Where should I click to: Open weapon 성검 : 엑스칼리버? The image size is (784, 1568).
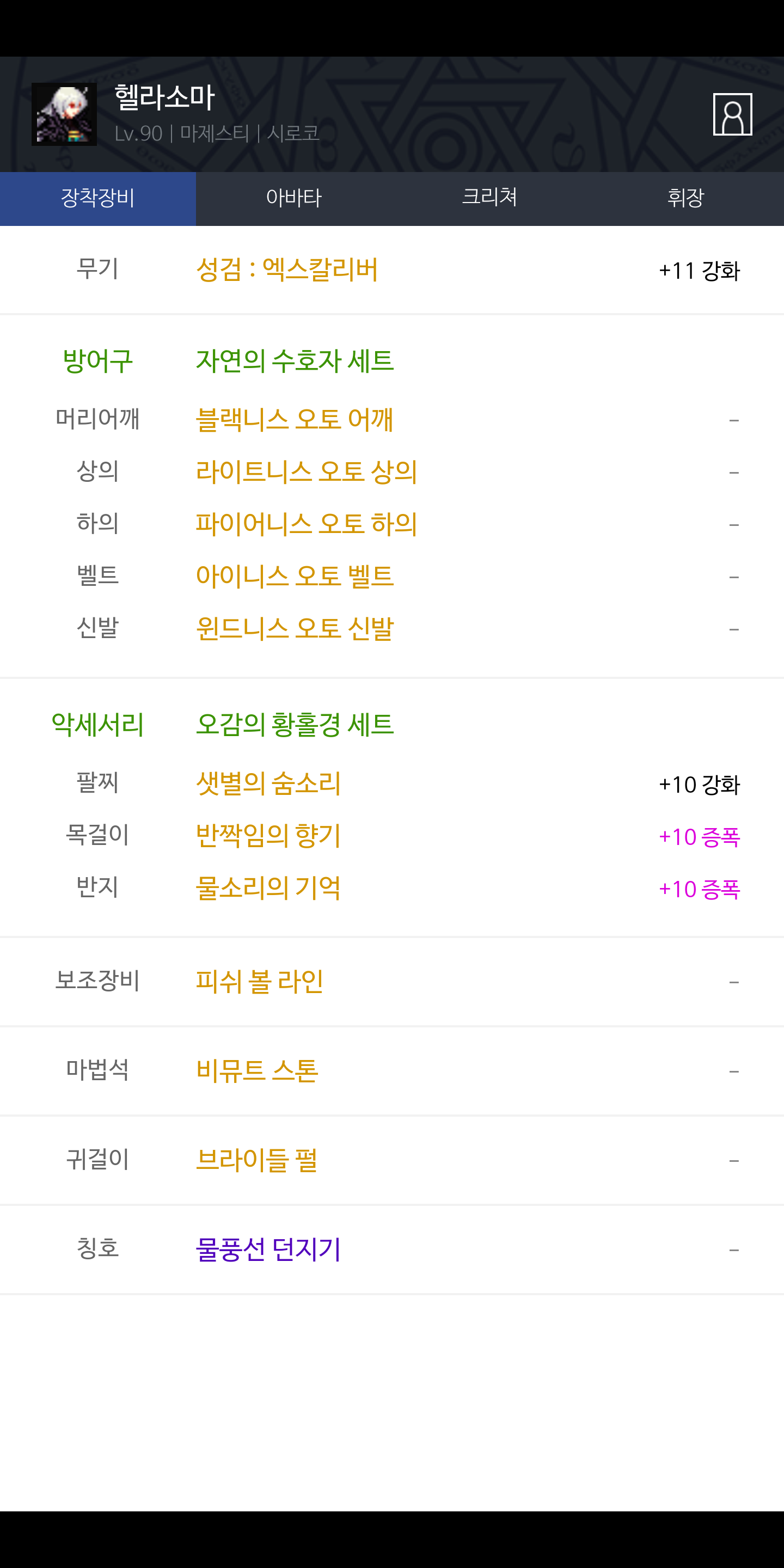287,269
